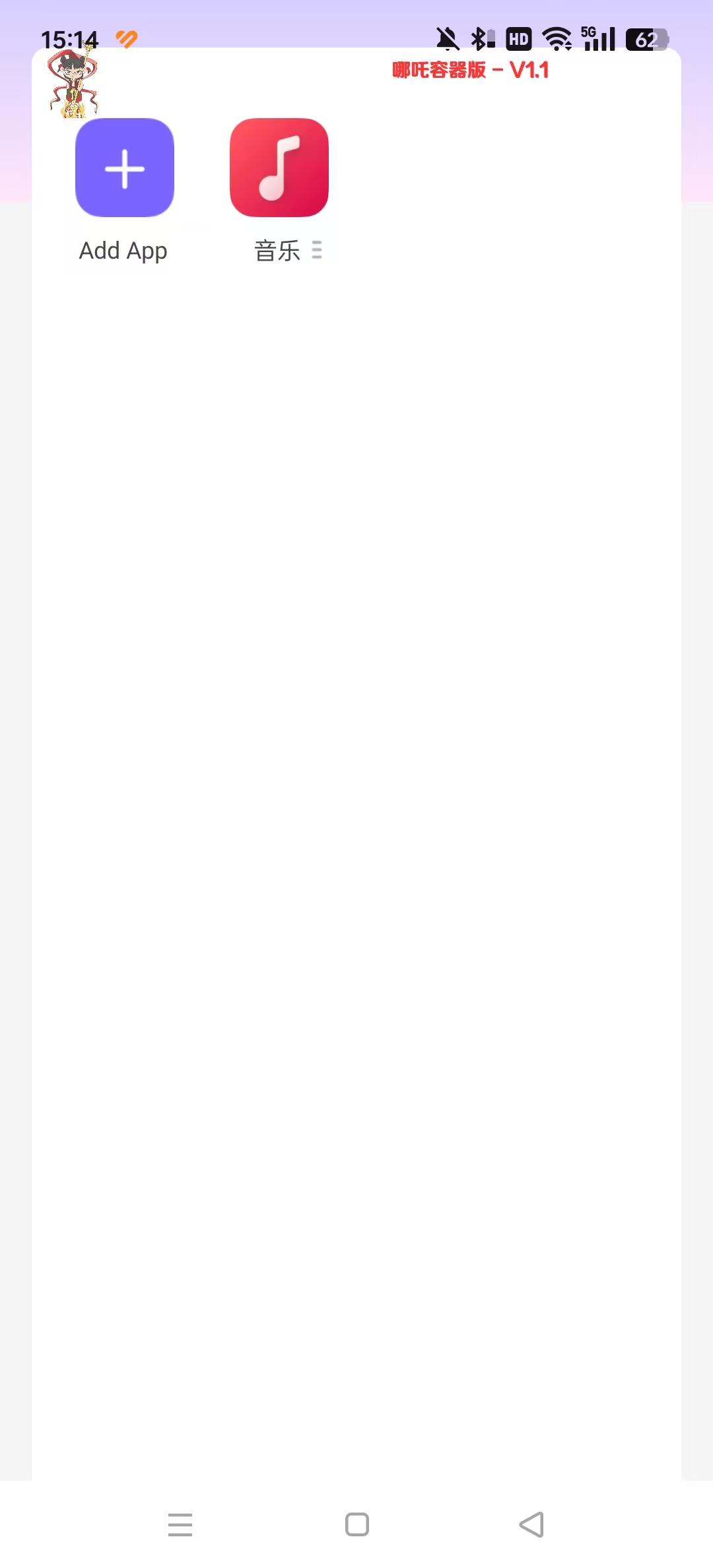This screenshot has height=1568, width=713.
Task: Tap the Add App plus icon
Action: pos(124,168)
